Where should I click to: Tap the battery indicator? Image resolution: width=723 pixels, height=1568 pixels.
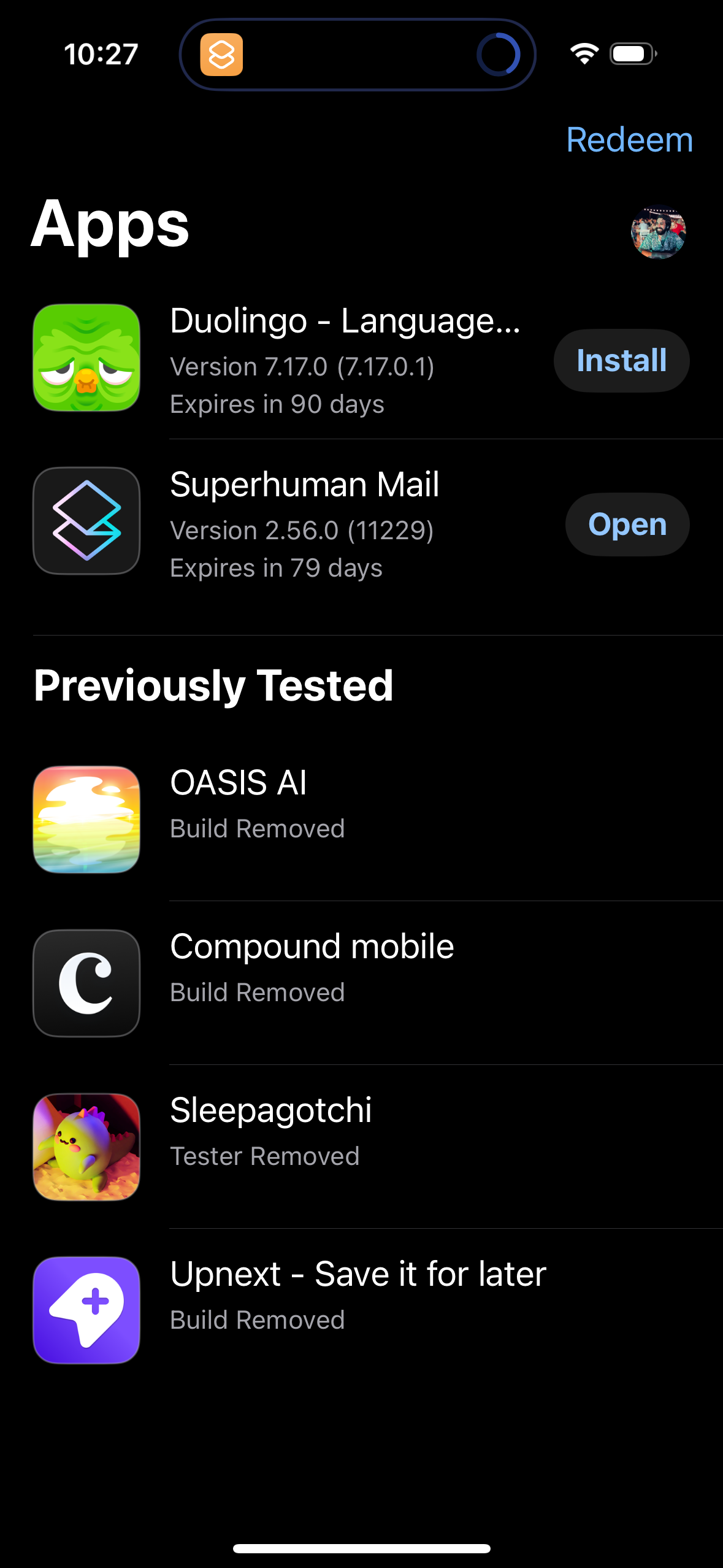632,54
